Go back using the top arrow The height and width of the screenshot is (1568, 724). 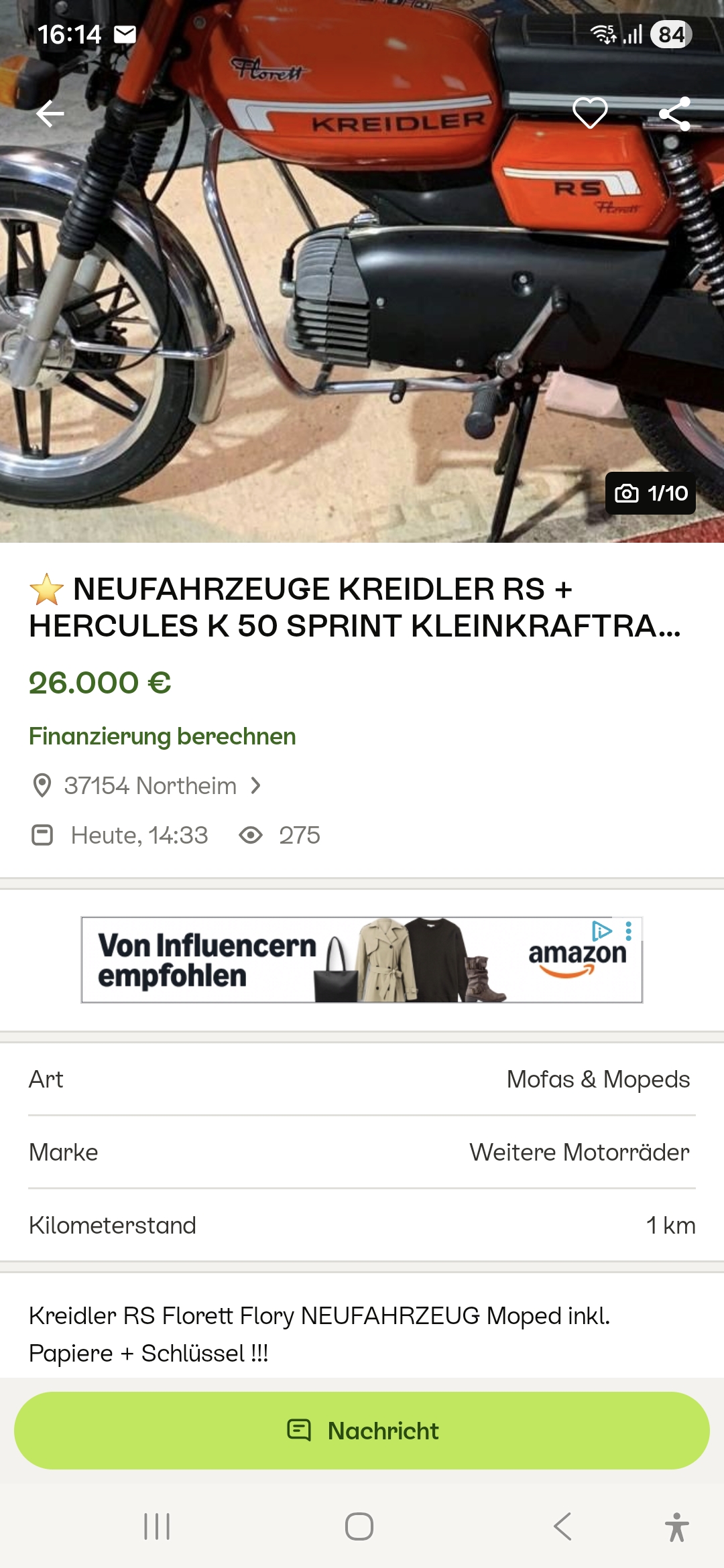tap(50, 114)
